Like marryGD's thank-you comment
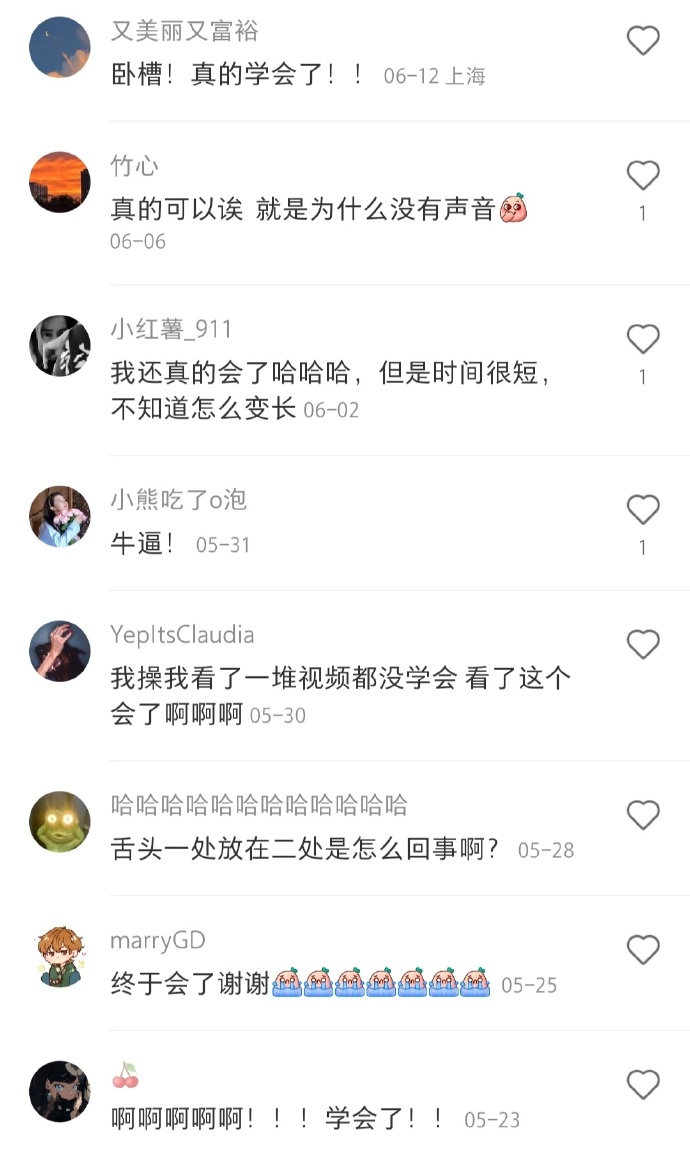Image resolution: width=690 pixels, height=1165 pixels. (642, 950)
